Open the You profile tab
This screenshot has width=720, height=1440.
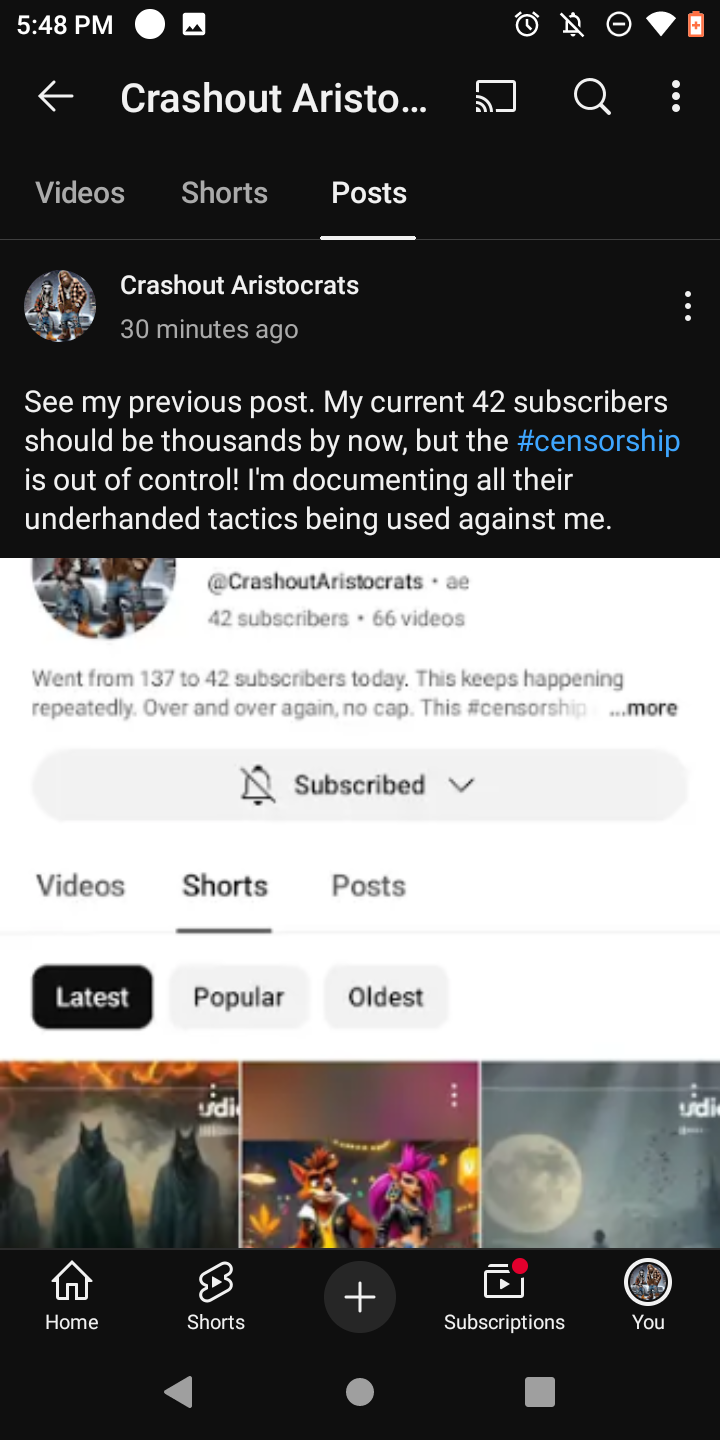point(648,1297)
